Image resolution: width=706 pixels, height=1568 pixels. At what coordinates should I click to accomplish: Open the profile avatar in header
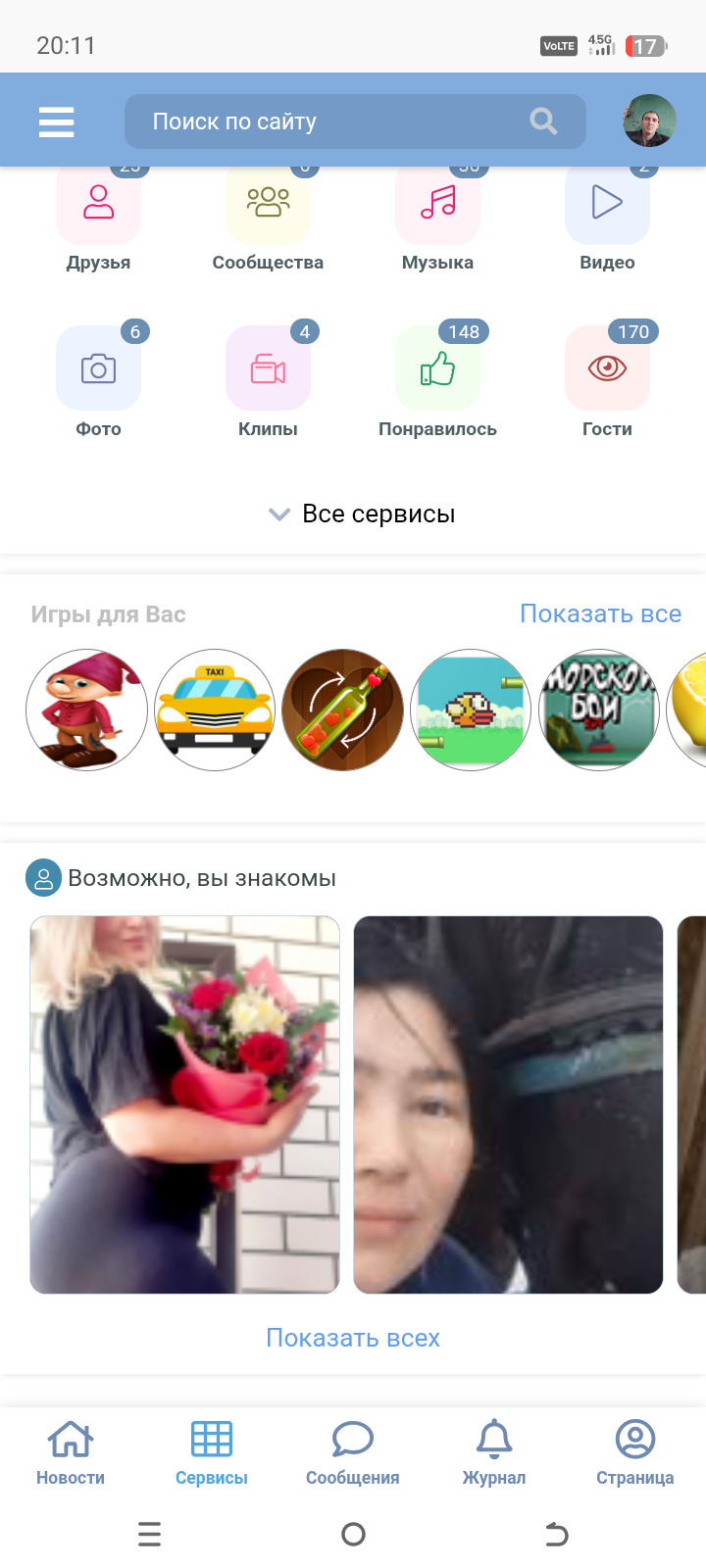649,122
